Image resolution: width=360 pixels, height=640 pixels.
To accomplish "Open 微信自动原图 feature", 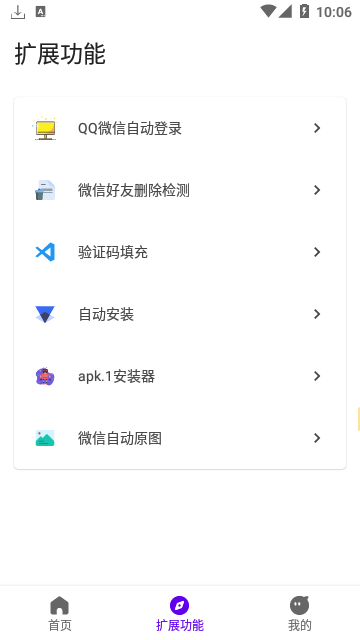I will coord(180,438).
